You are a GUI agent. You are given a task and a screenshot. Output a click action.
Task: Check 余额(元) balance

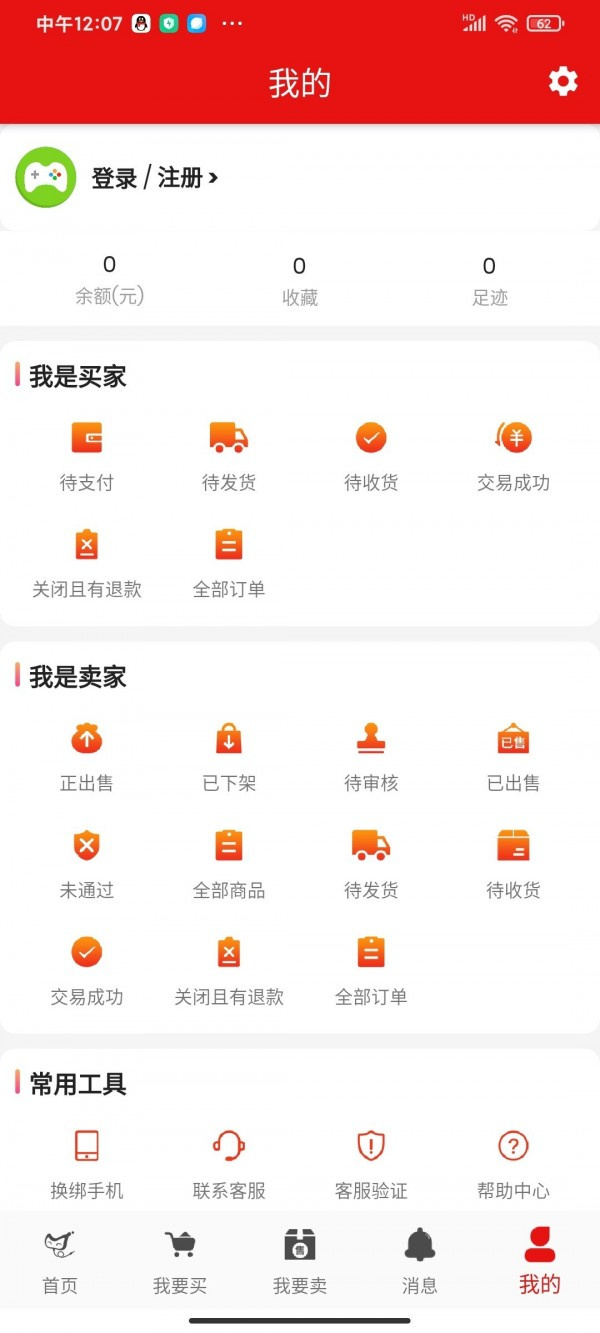109,279
